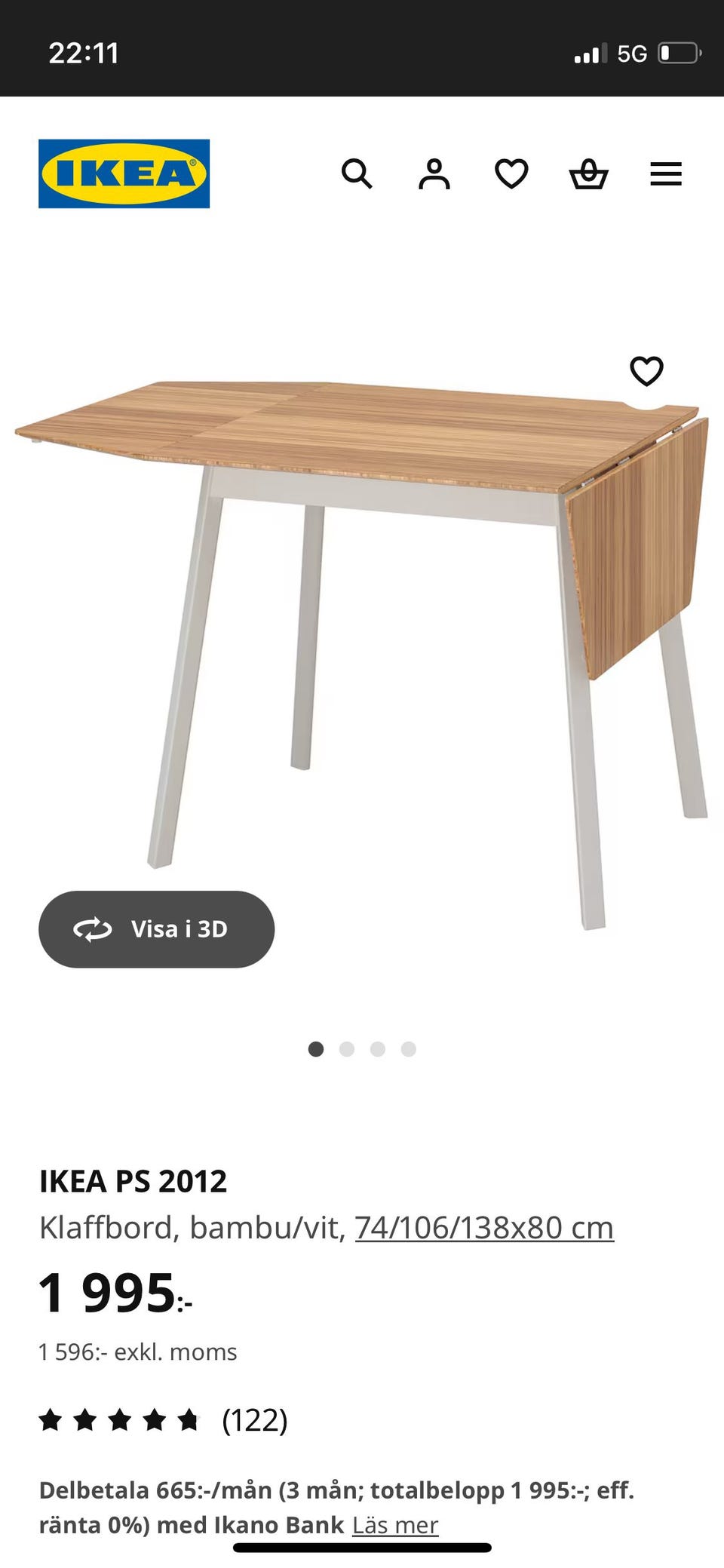Open the favorites heart in header
The width and height of the screenshot is (724, 1568).
pyautogui.click(x=511, y=174)
